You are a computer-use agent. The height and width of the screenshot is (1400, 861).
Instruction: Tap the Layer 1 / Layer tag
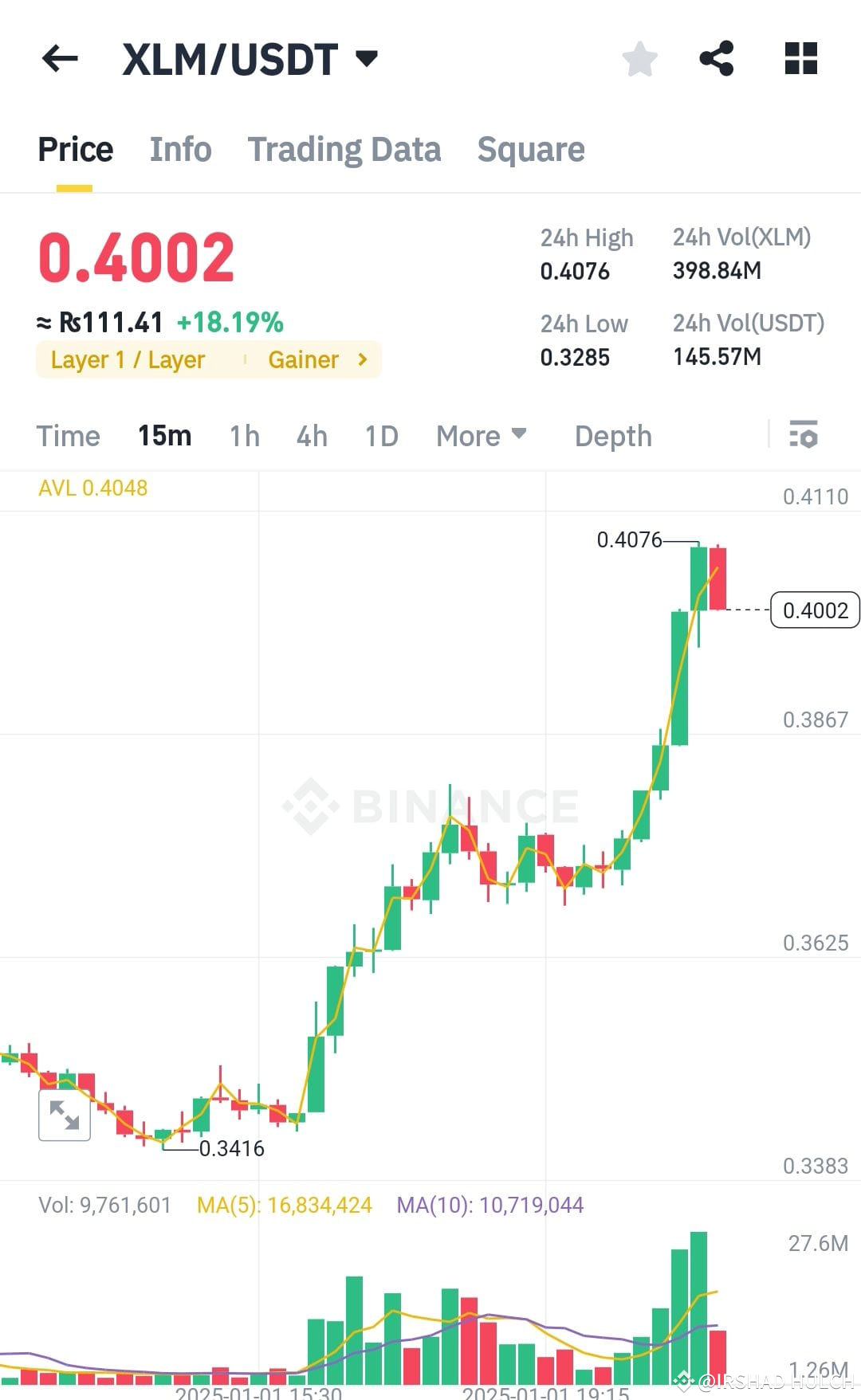(x=128, y=359)
